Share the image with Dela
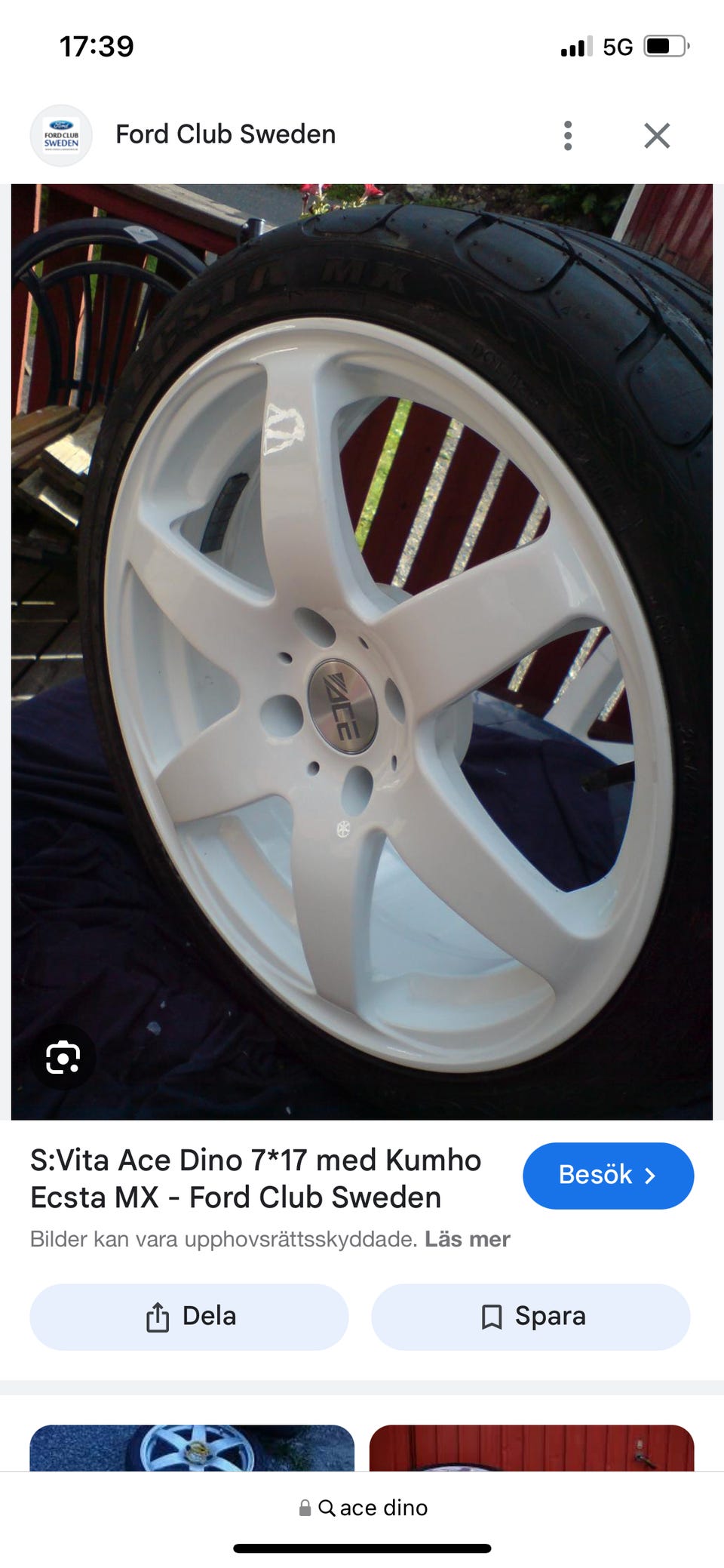The image size is (724, 1568). [x=189, y=1317]
